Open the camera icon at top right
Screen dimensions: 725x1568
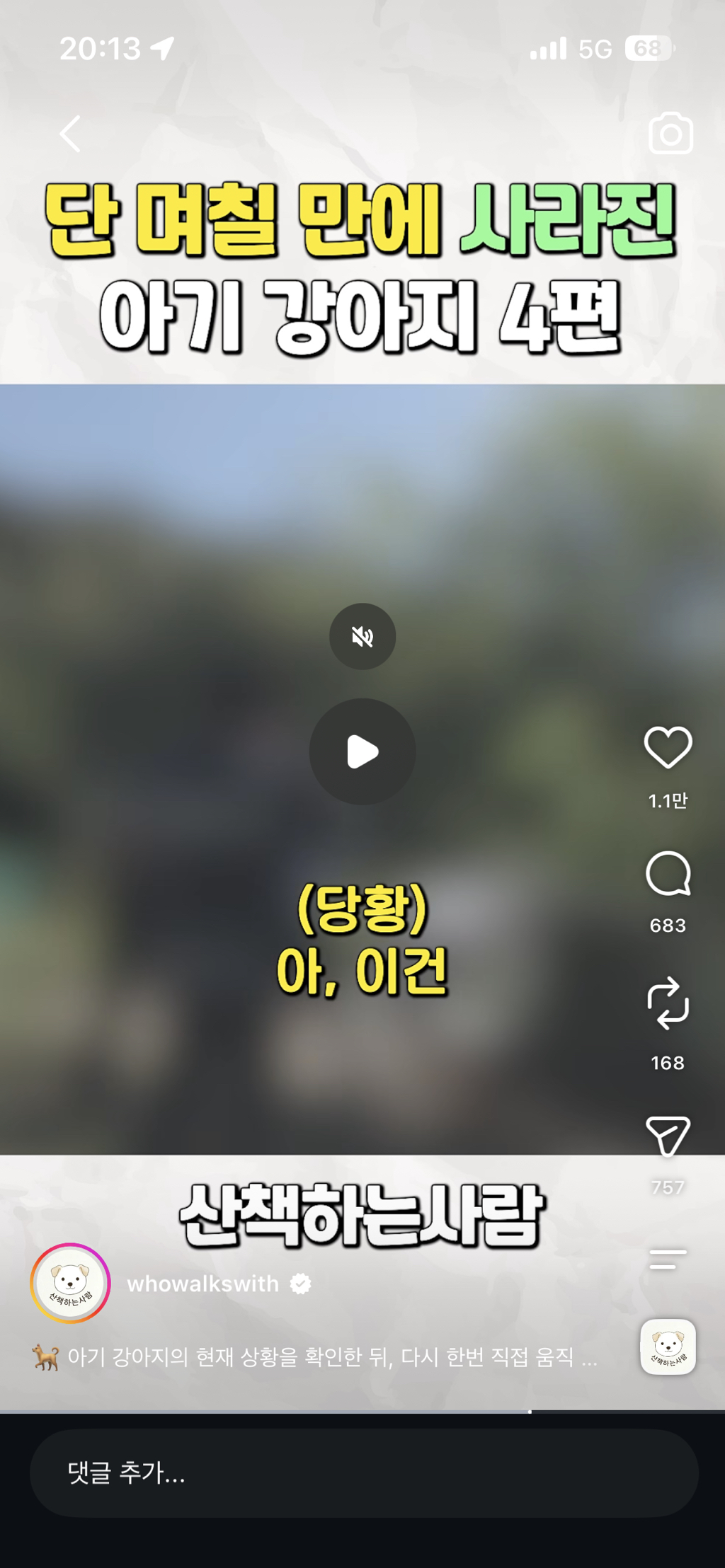pyautogui.click(x=670, y=133)
